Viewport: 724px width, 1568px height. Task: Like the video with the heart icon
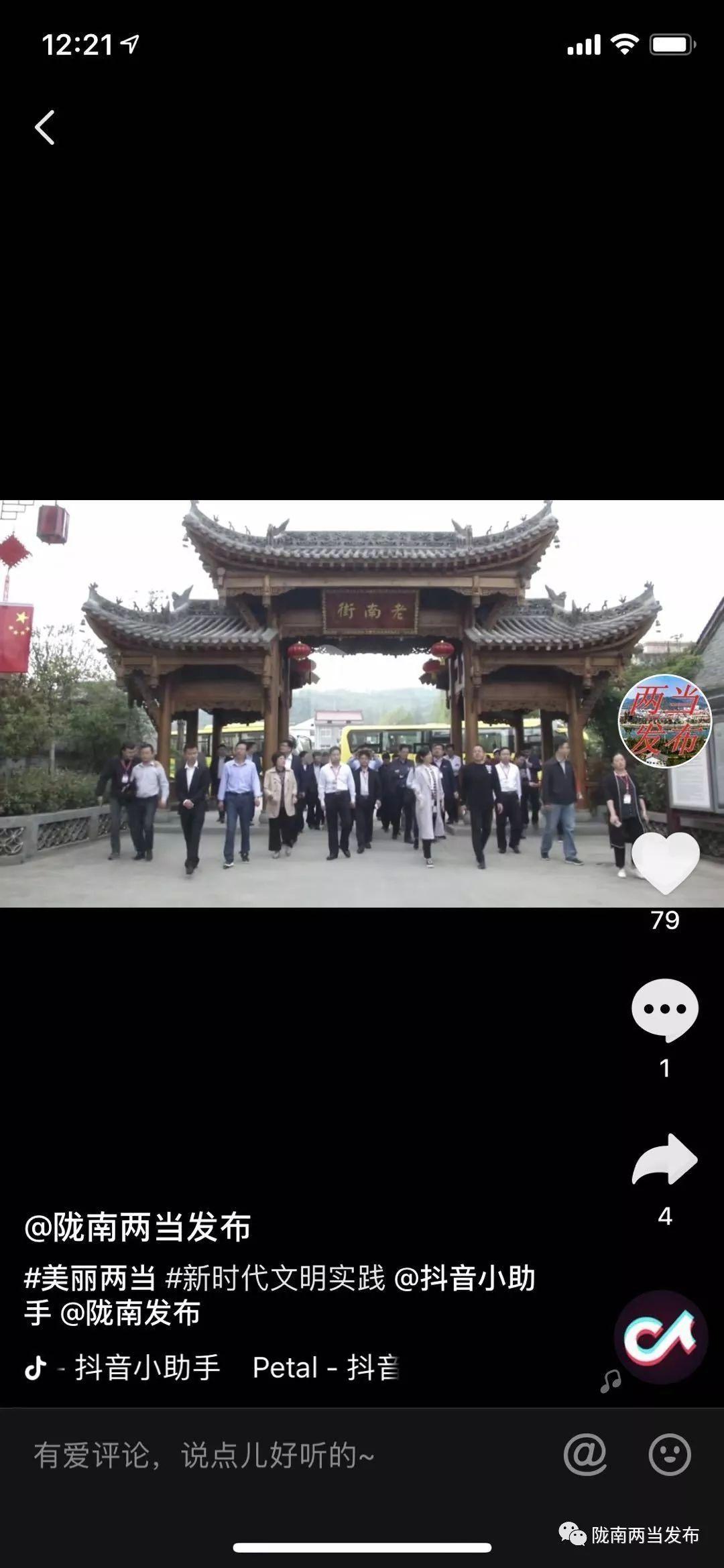click(665, 863)
